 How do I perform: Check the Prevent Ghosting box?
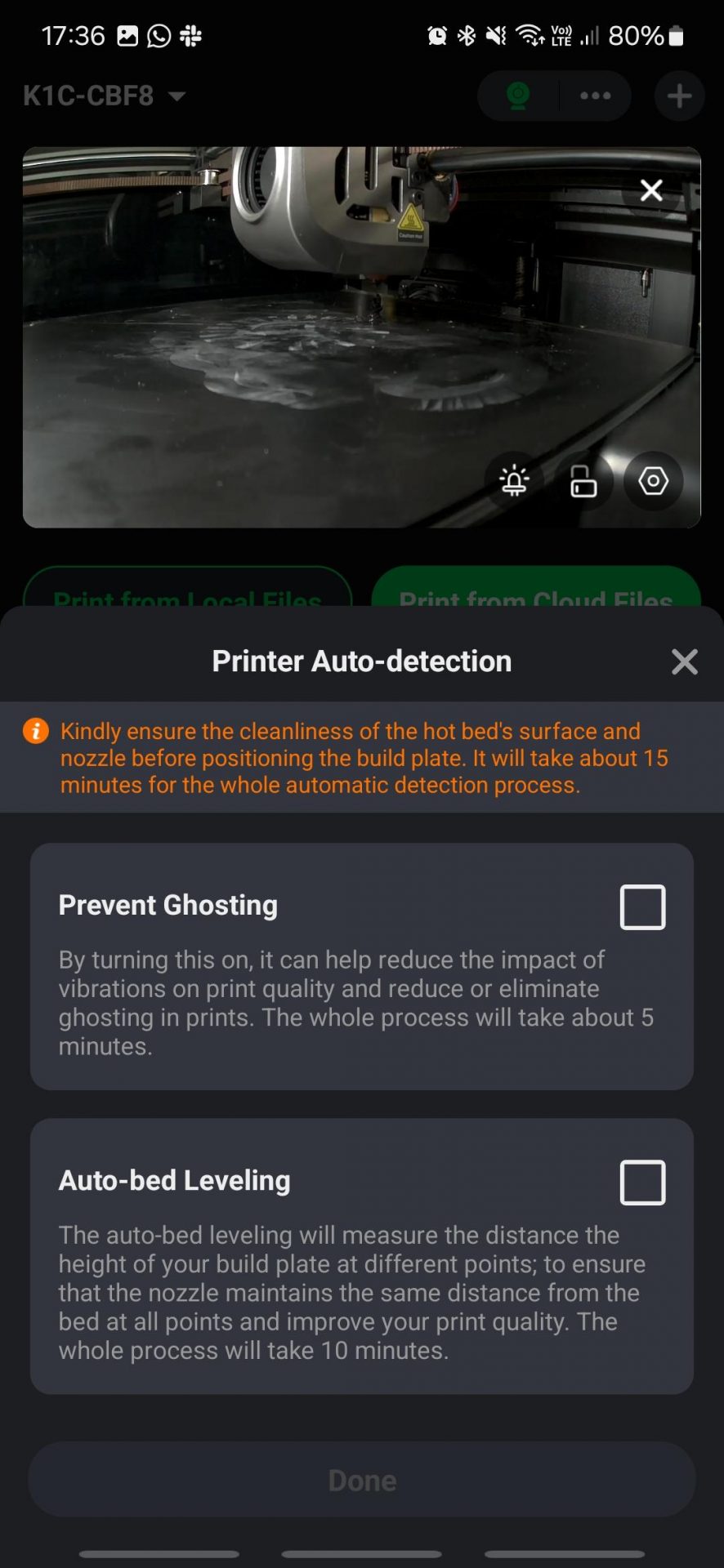pos(643,906)
